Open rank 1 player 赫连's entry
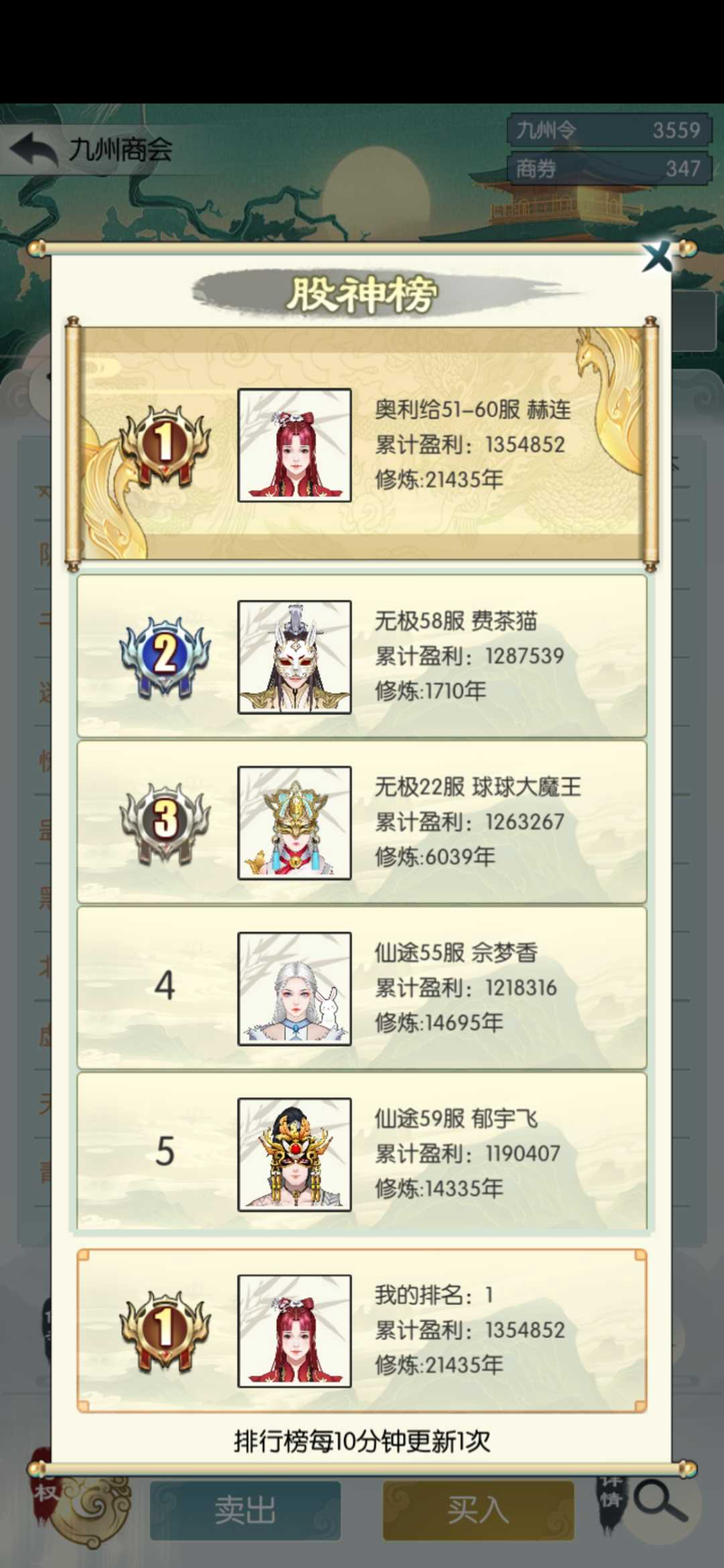Image resolution: width=724 pixels, height=1568 pixels. click(x=362, y=444)
